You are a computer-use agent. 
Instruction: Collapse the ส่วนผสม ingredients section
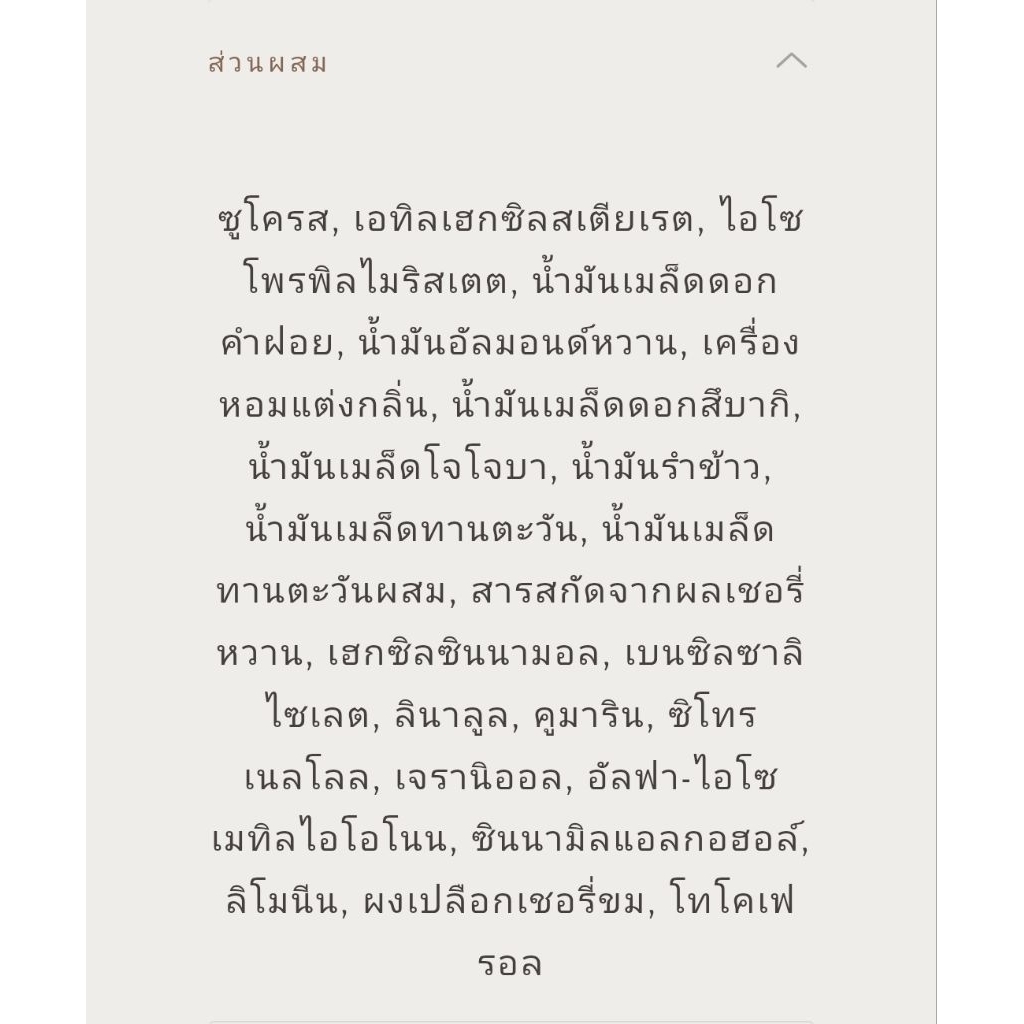(791, 61)
